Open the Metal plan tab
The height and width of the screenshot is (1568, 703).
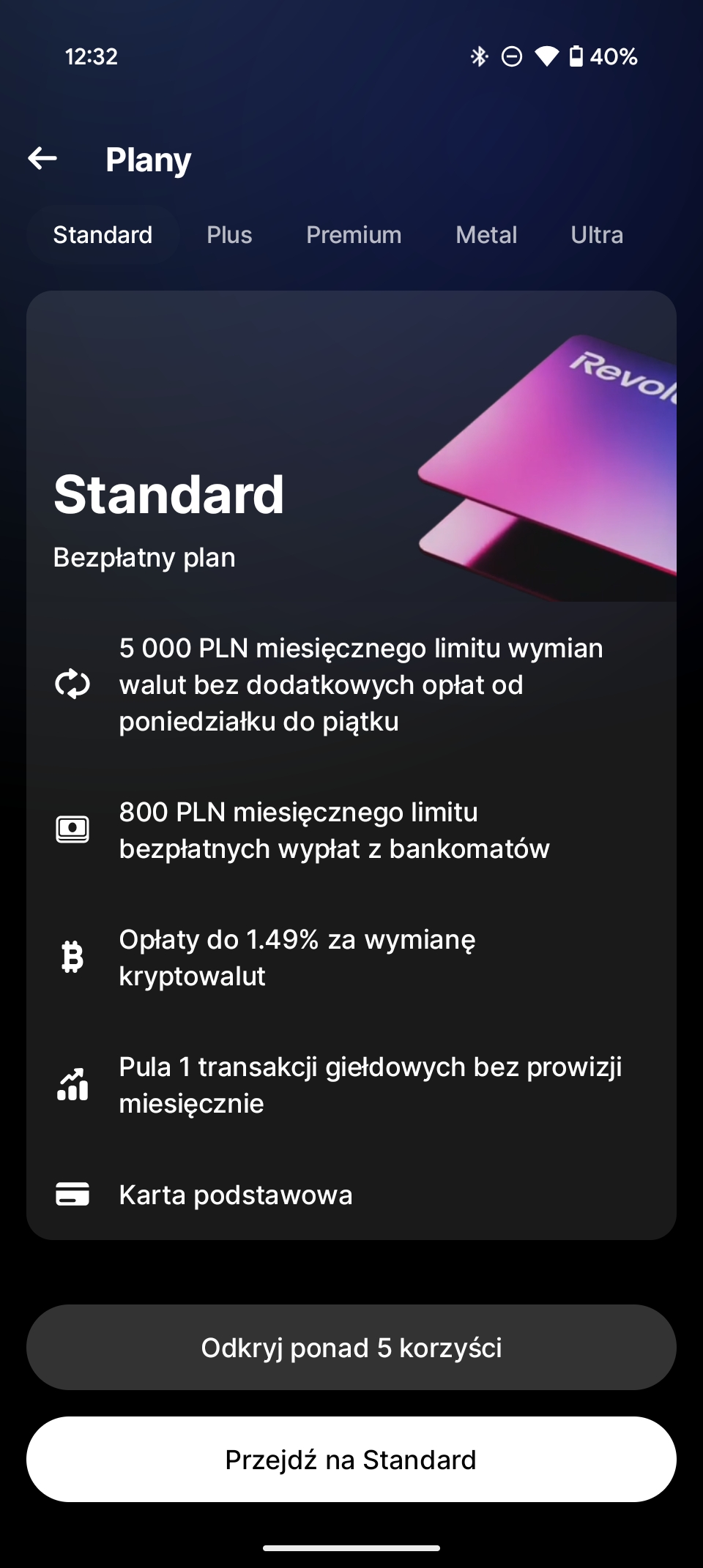tap(486, 235)
